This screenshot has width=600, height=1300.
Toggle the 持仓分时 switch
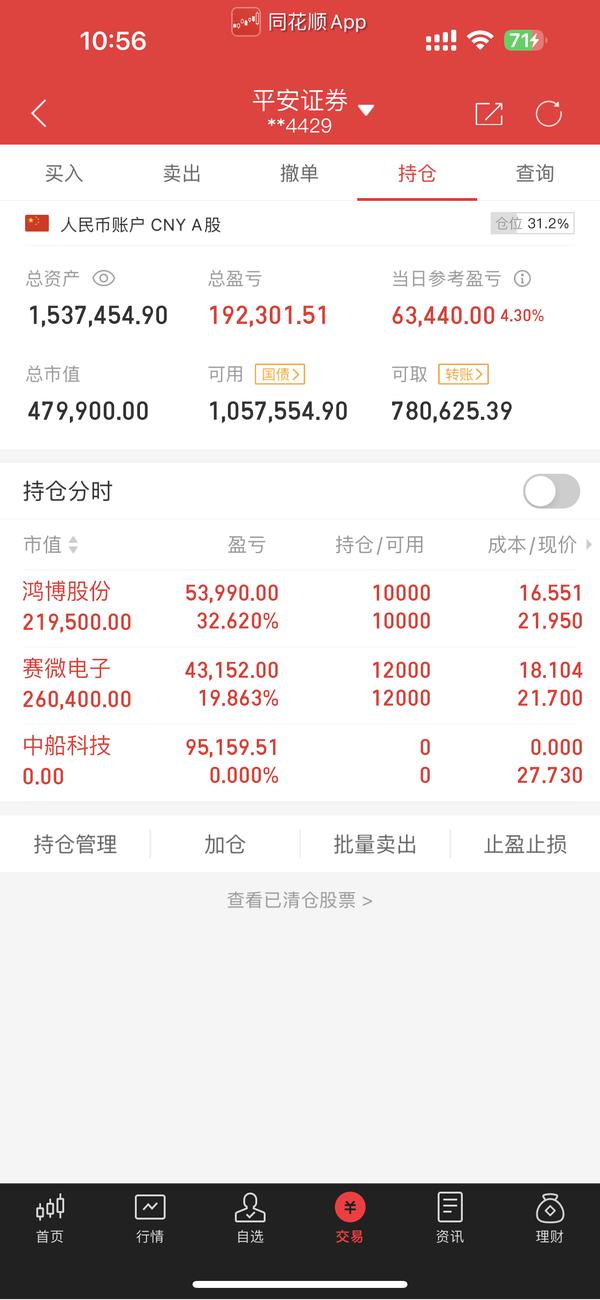[551, 491]
